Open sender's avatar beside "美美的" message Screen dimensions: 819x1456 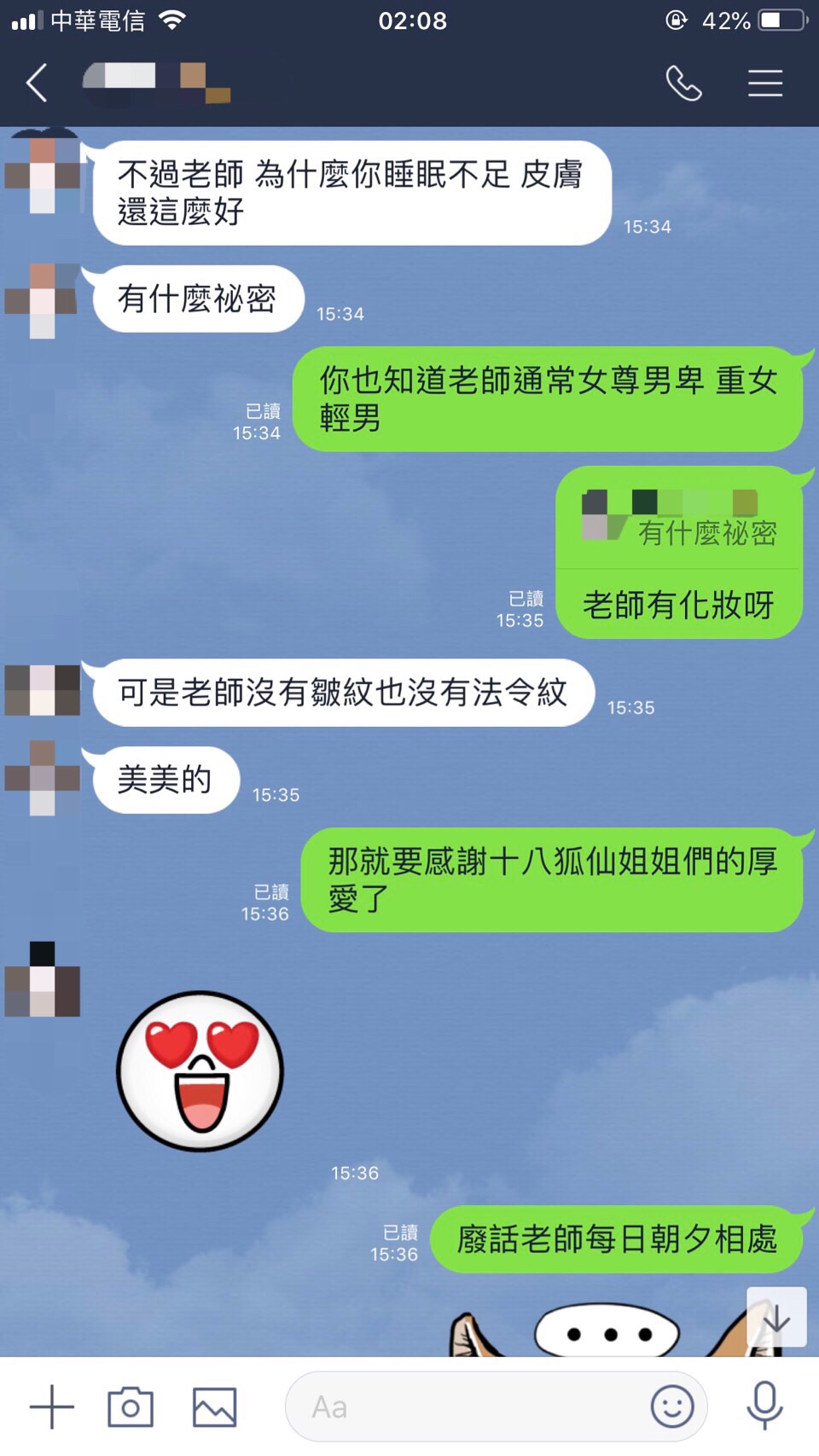coord(43,778)
